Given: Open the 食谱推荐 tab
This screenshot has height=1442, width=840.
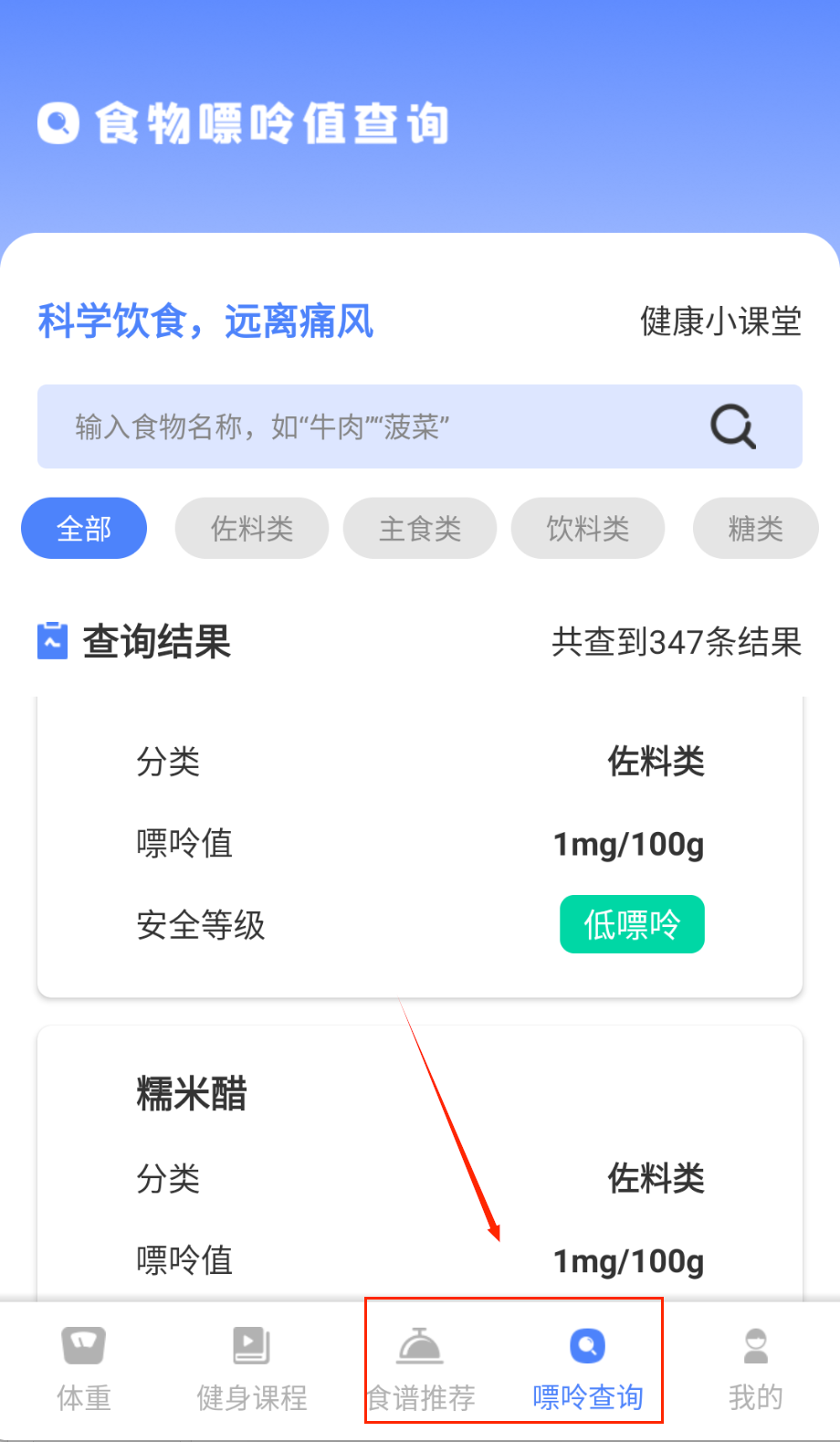Looking at the screenshot, I should pos(420,1367).
